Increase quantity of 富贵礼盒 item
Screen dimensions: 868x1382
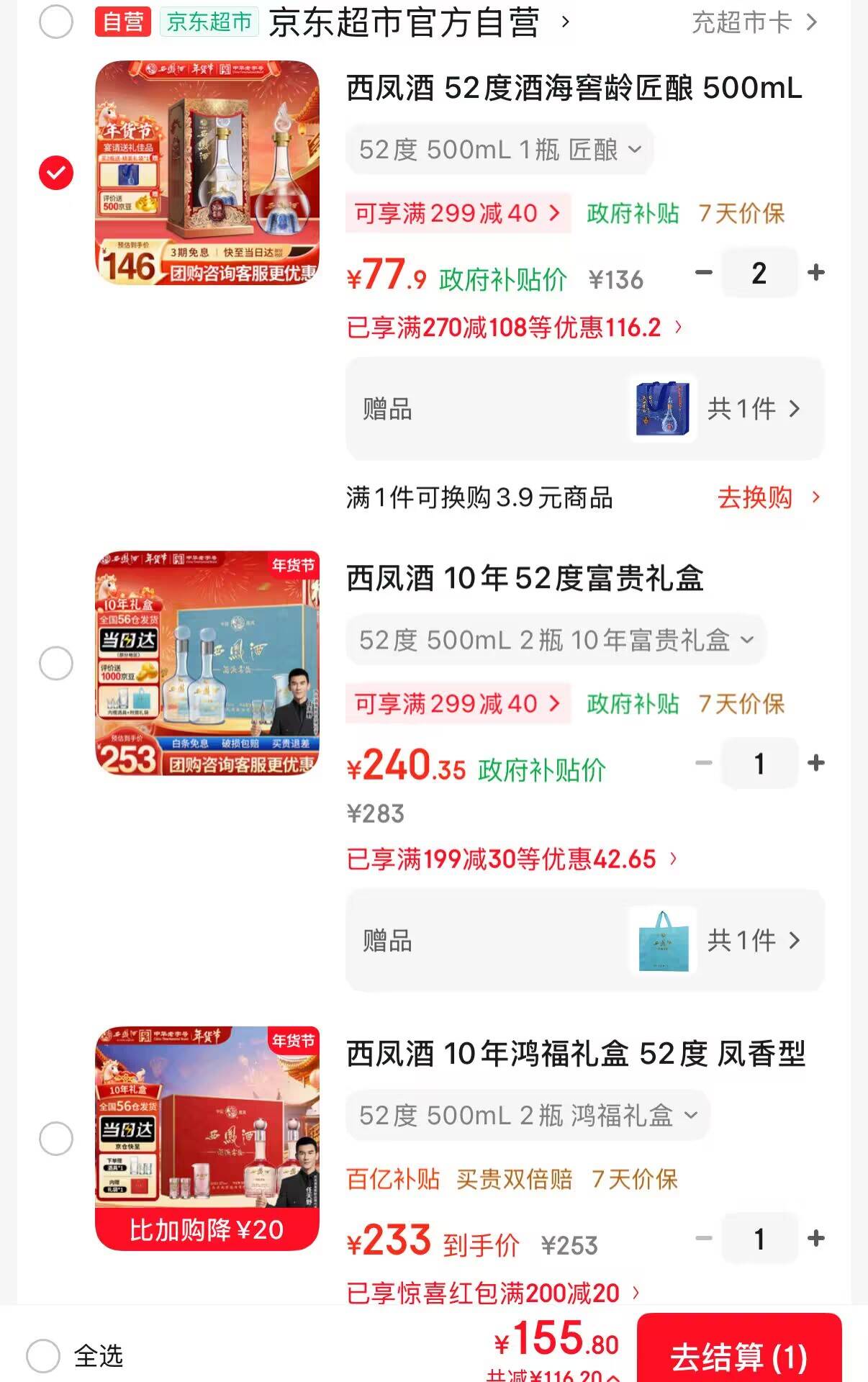[x=815, y=763]
